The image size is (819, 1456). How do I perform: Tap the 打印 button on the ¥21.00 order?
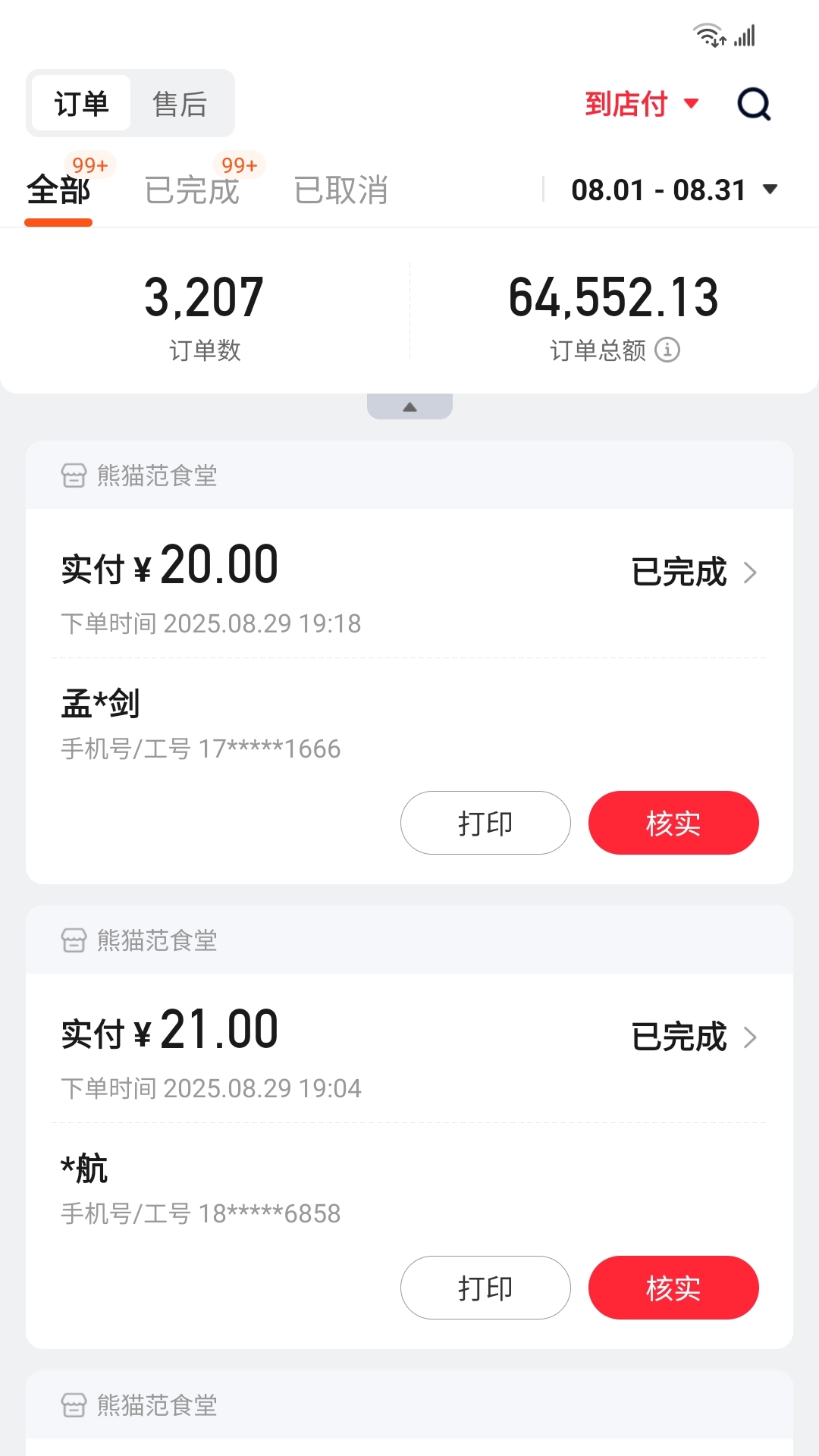[x=485, y=1287]
